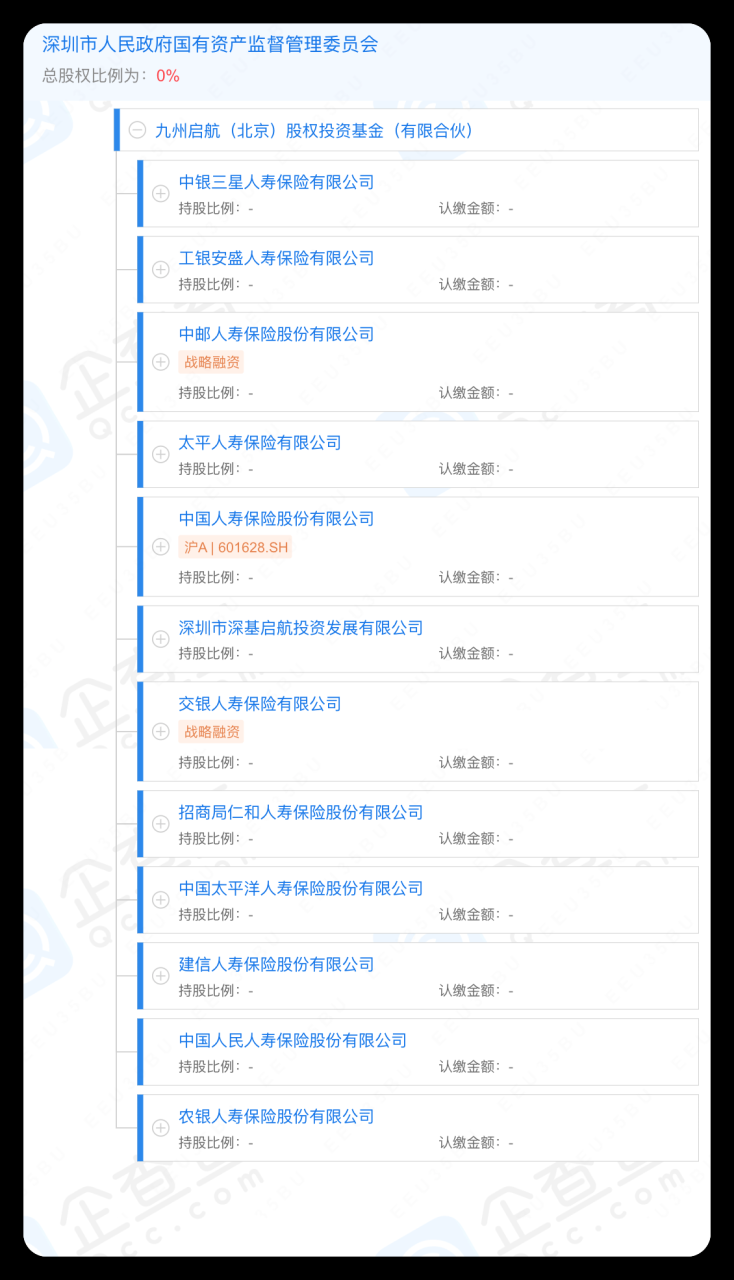Expand 中银三星人寿保险有限公司 node
The image size is (734, 1280).
point(160,193)
